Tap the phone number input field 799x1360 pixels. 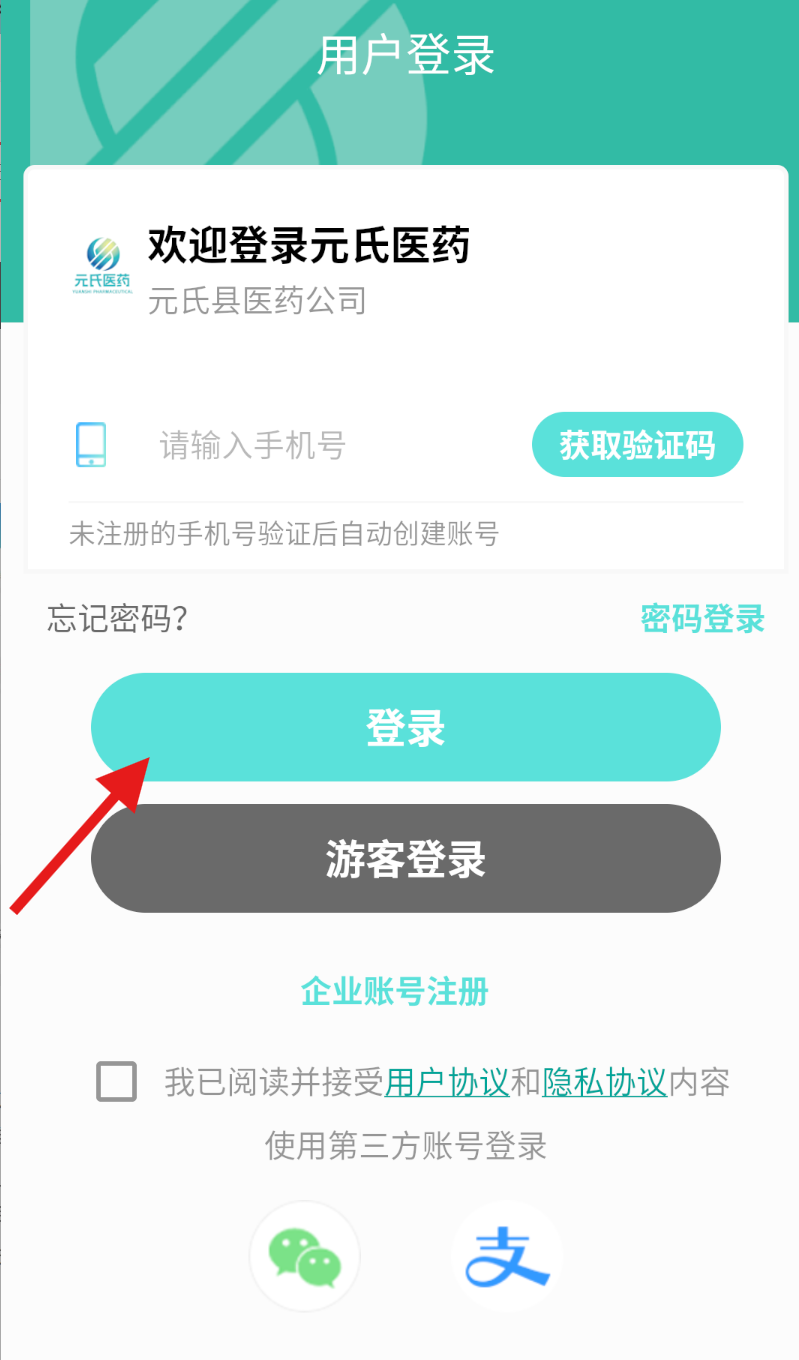330,445
